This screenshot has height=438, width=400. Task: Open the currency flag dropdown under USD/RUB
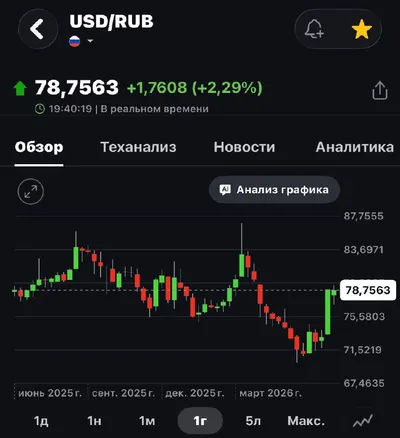(81, 41)
